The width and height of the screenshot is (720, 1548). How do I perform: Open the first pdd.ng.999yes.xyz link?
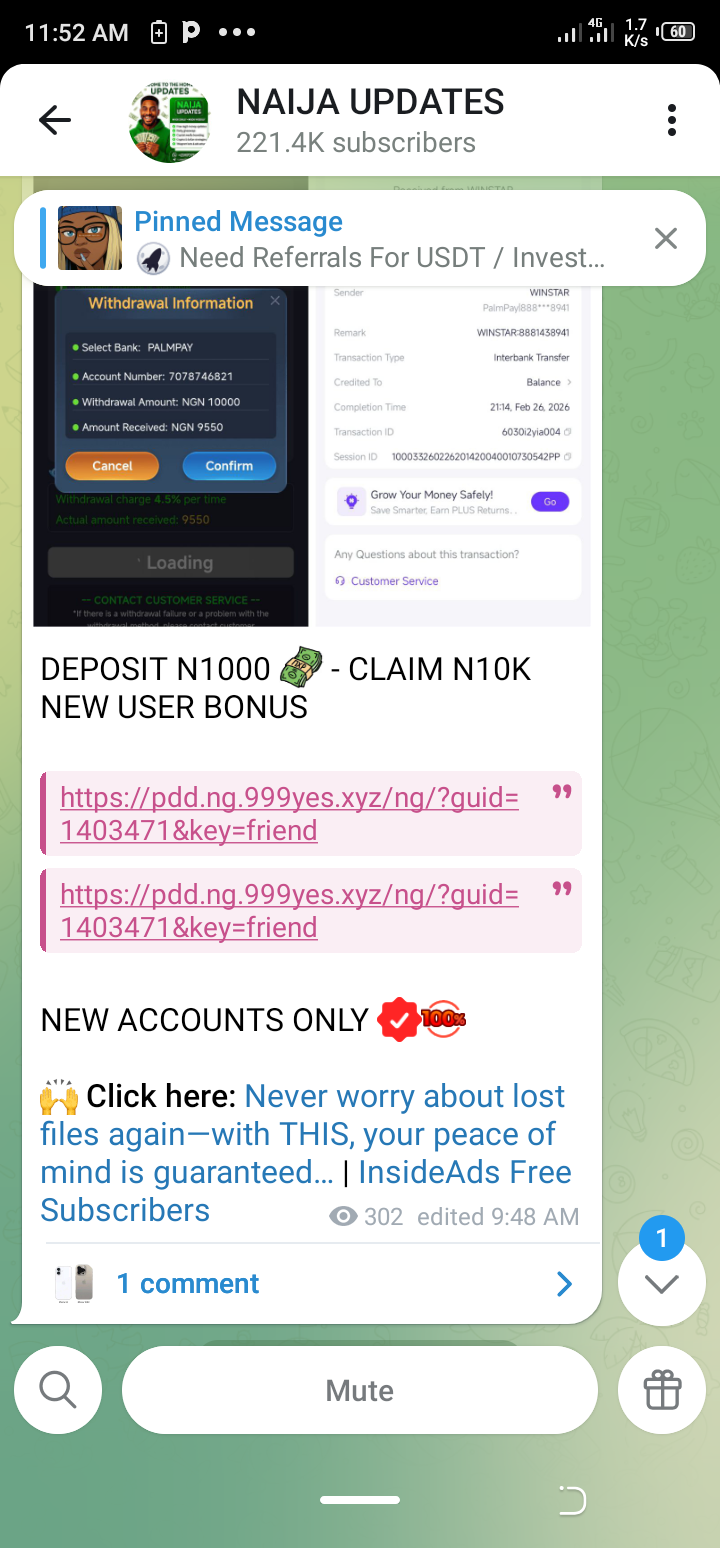pyautogui.click(x=289, y=814)
